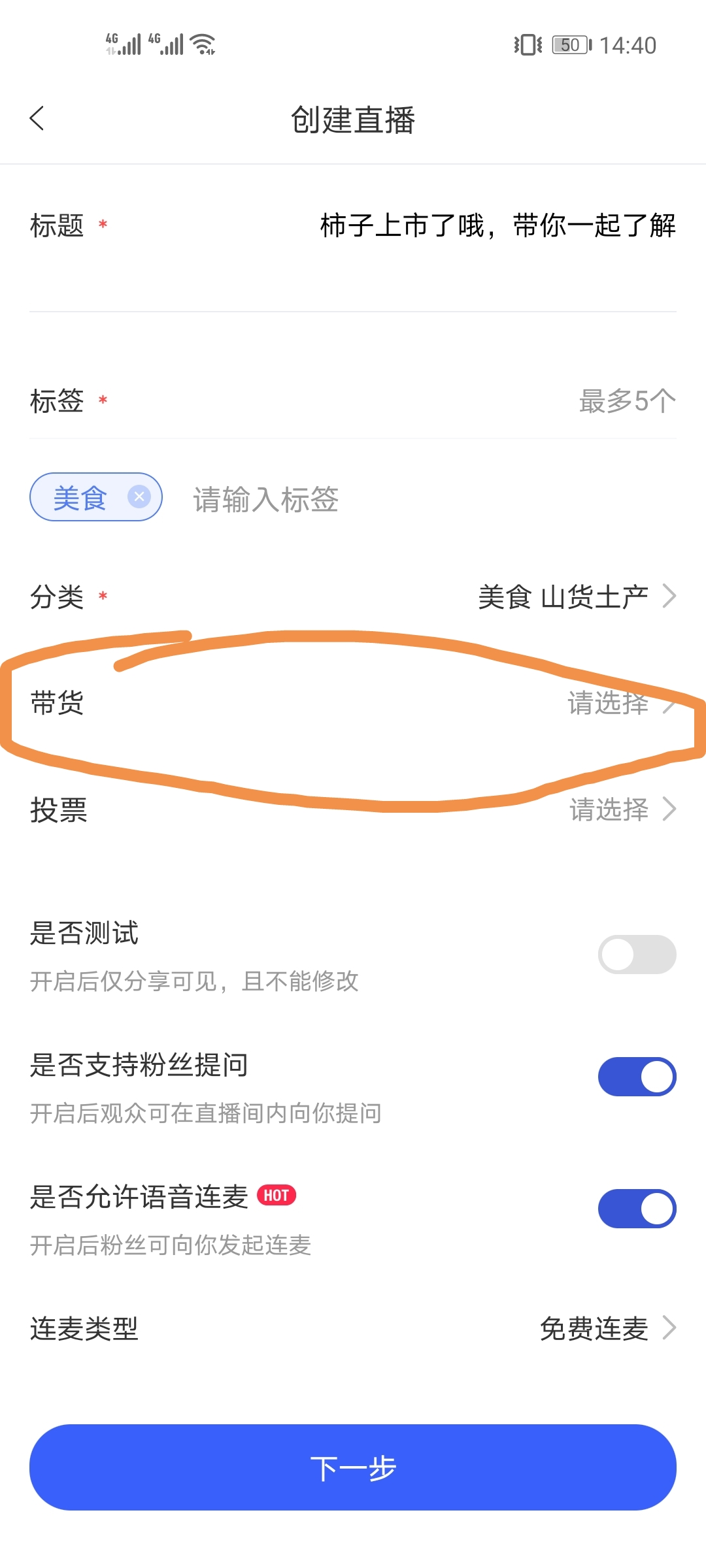Open 连麦类型 options

click(x=353, y=1328)
